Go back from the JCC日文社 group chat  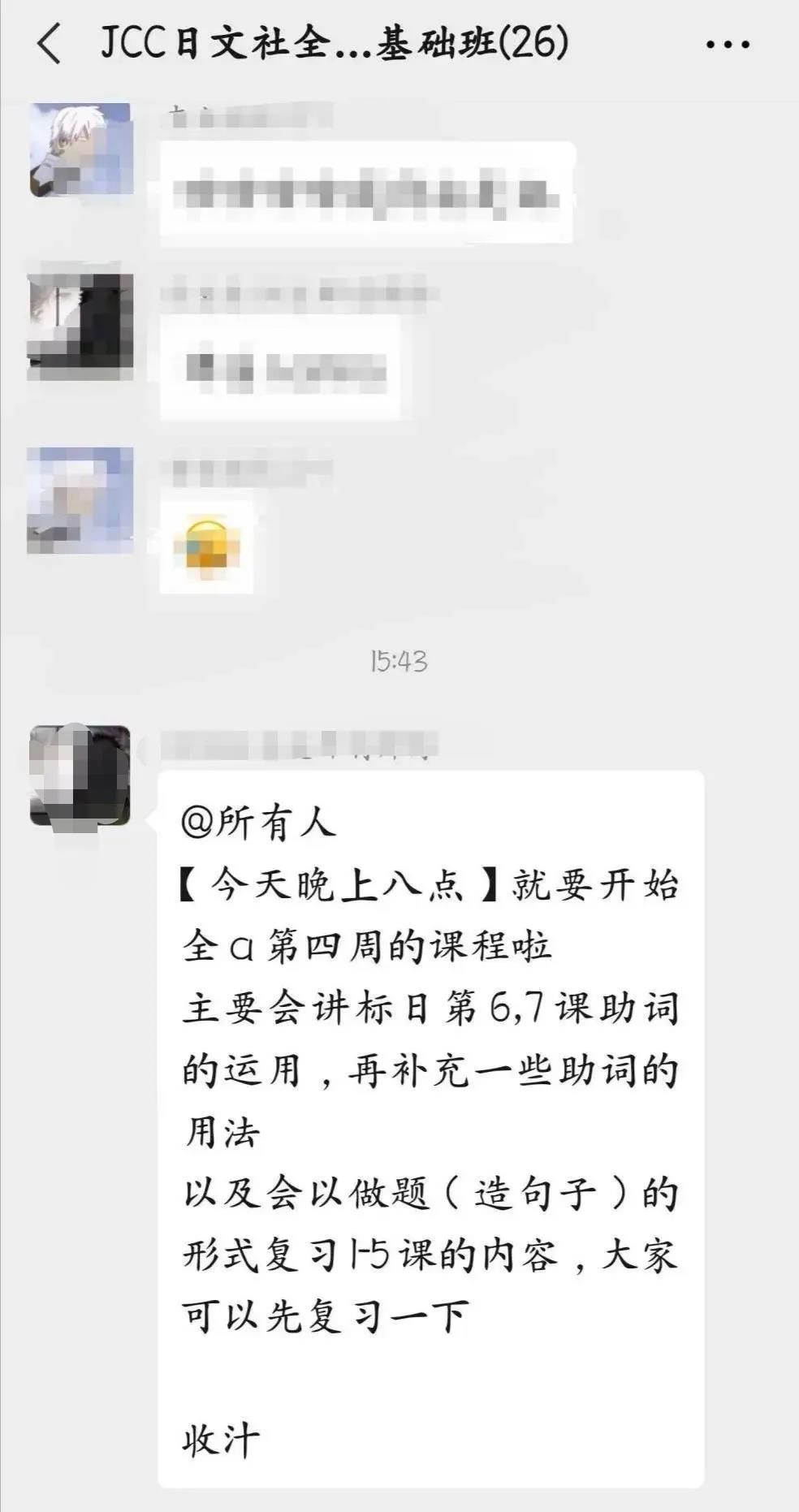49,44
